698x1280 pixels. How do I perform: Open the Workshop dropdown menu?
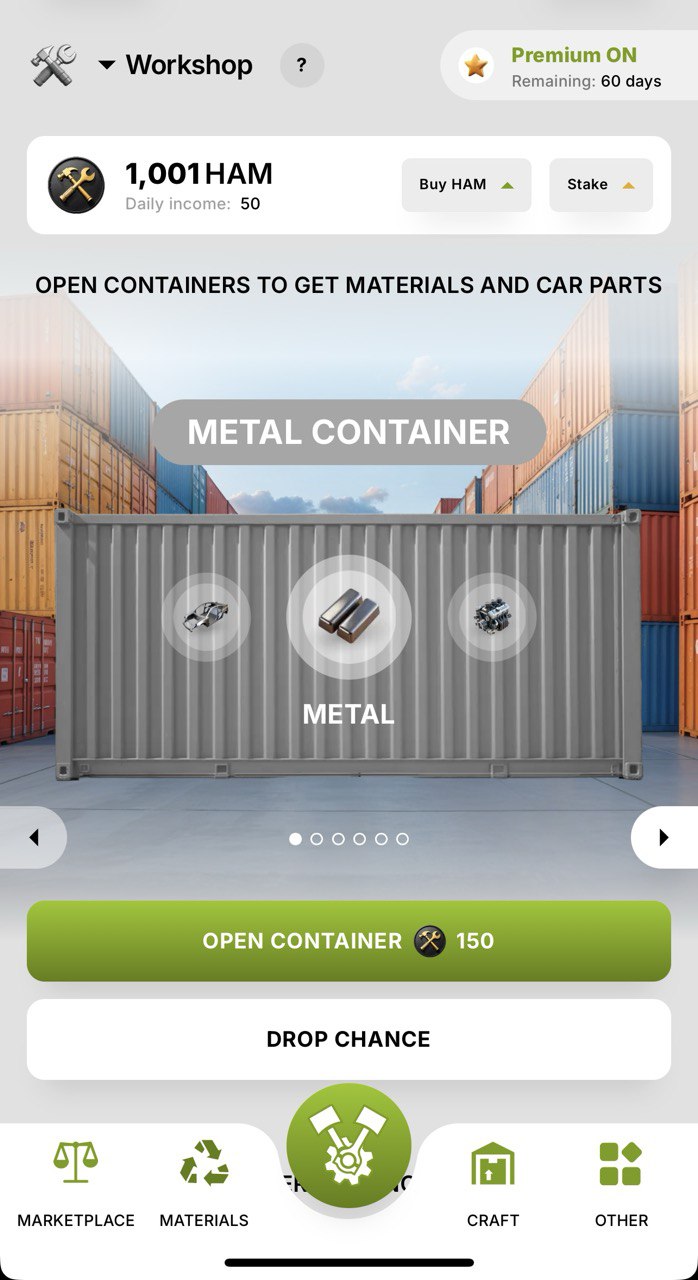click(176, 66)
